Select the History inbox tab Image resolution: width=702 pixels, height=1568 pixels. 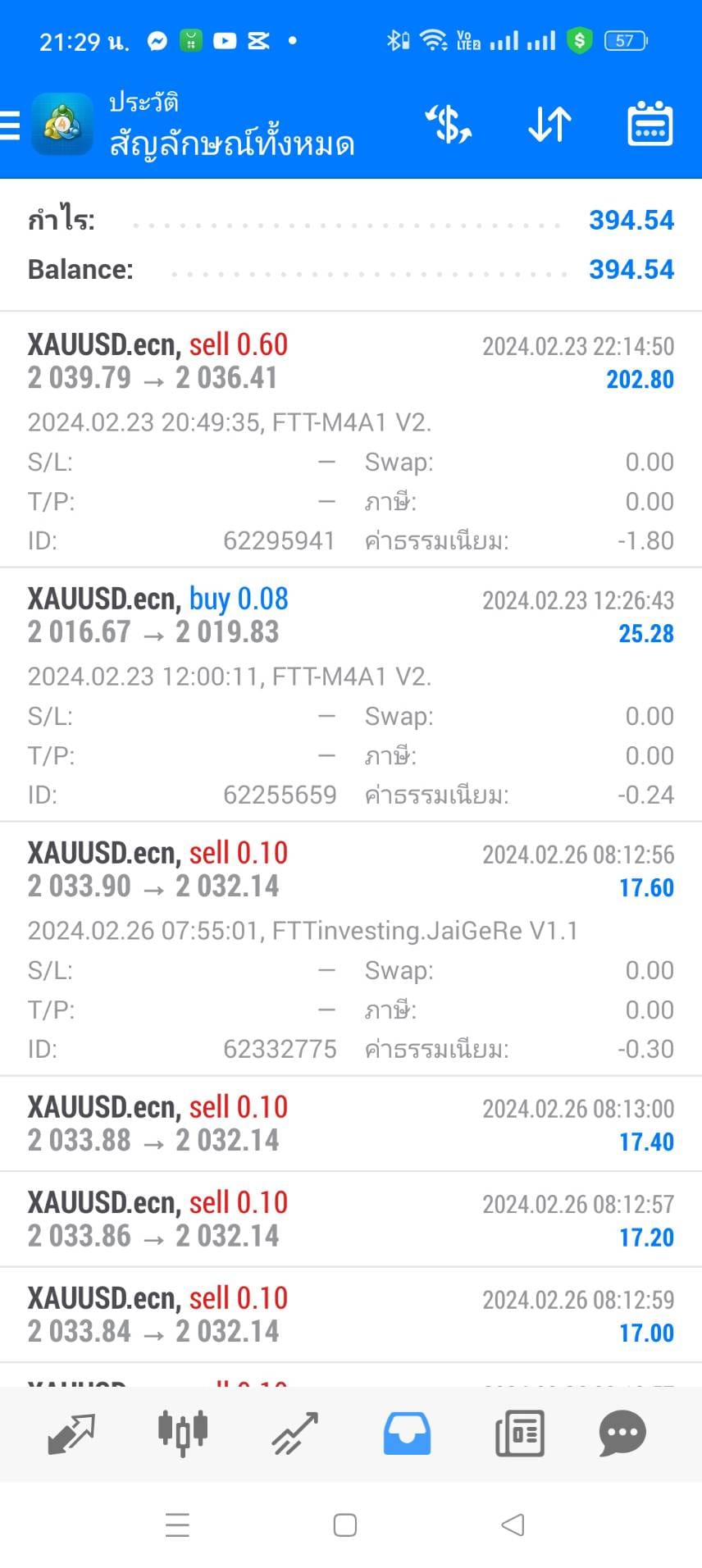pyautogui.click(x=407, y=1434)
